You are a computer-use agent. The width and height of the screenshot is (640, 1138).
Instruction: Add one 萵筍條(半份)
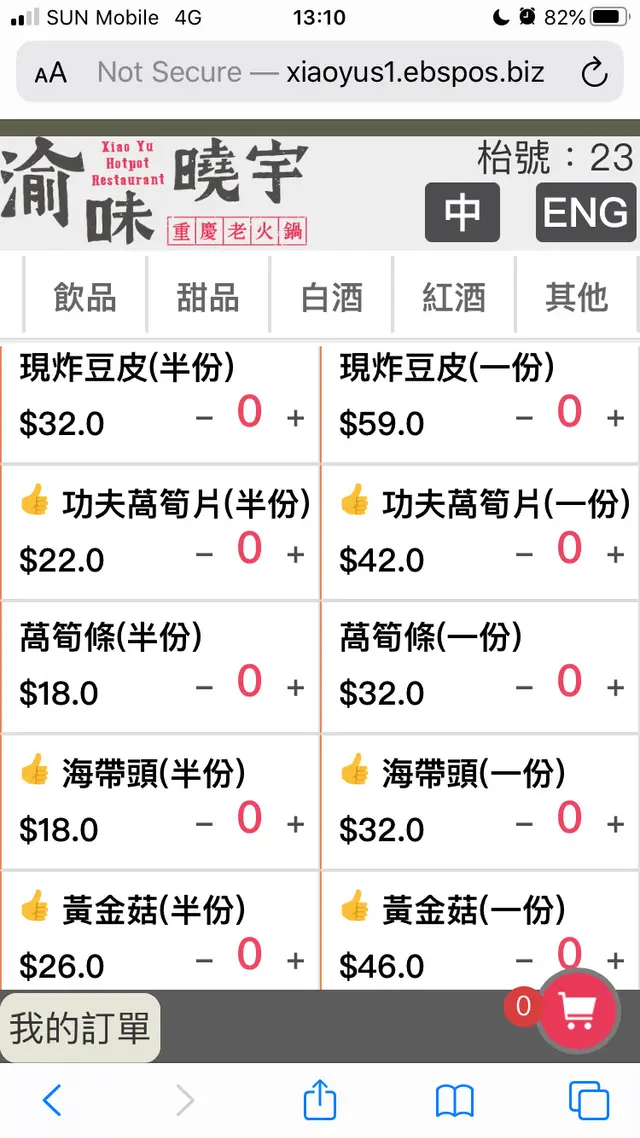tap(295, 688)
